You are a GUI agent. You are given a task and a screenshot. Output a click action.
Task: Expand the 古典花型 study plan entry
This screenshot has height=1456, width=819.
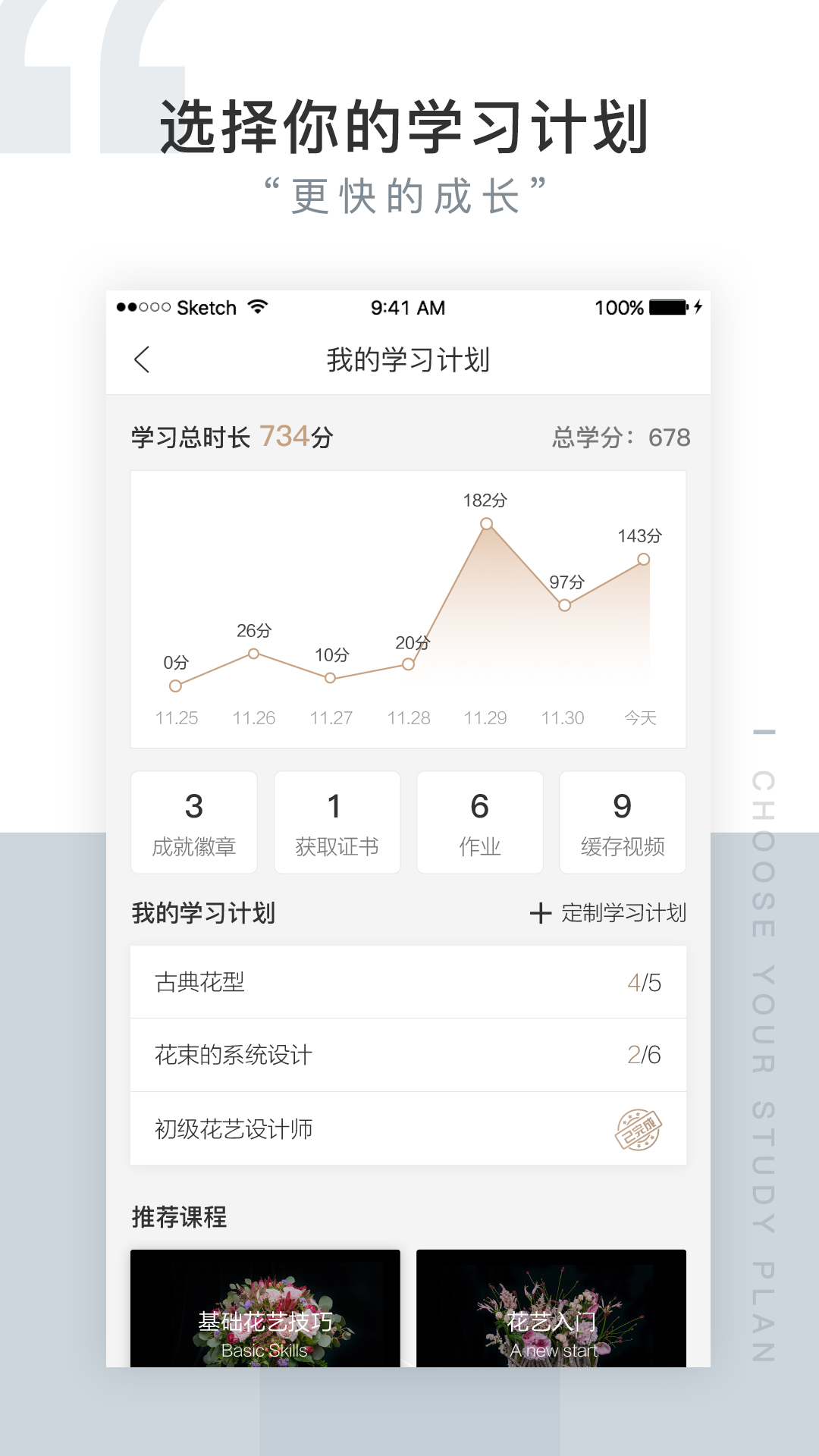click(x=409, y=981)
